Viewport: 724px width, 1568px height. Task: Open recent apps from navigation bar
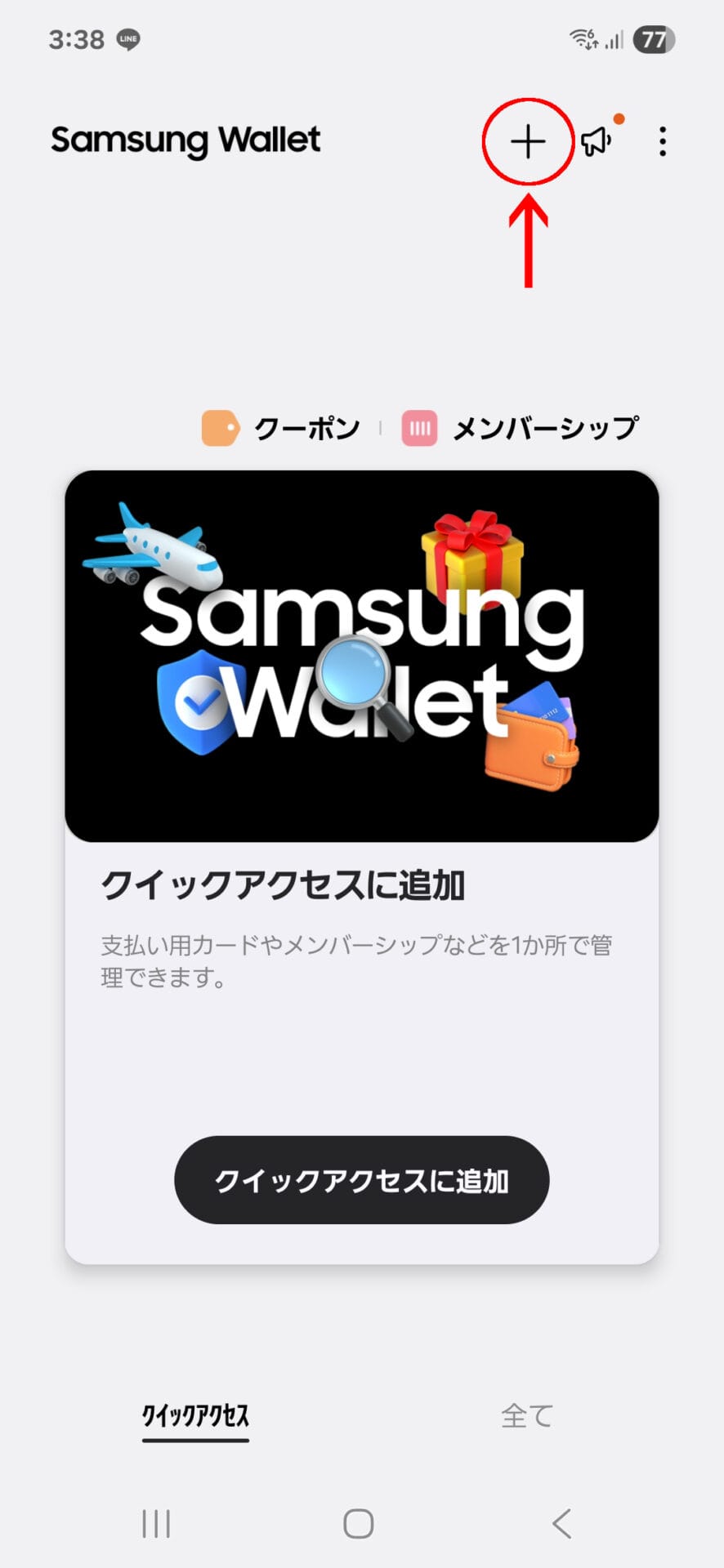(156, 1524)
